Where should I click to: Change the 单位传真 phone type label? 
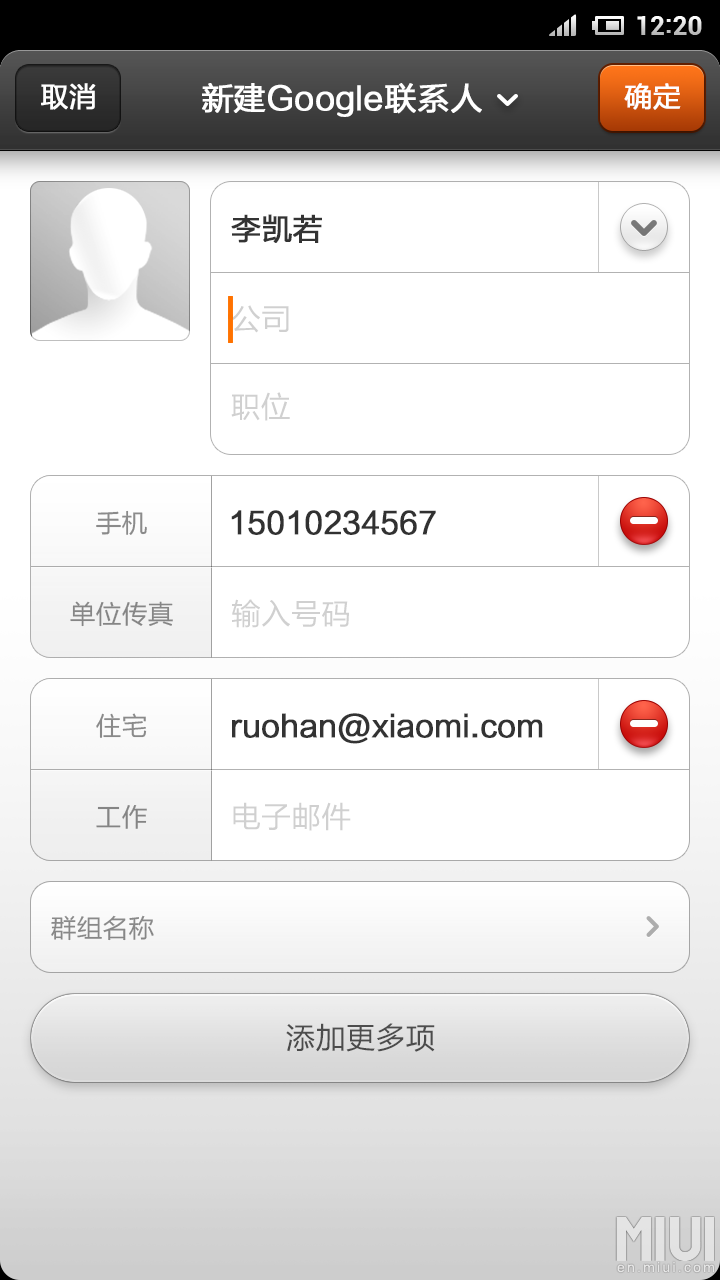click(121, 613)
